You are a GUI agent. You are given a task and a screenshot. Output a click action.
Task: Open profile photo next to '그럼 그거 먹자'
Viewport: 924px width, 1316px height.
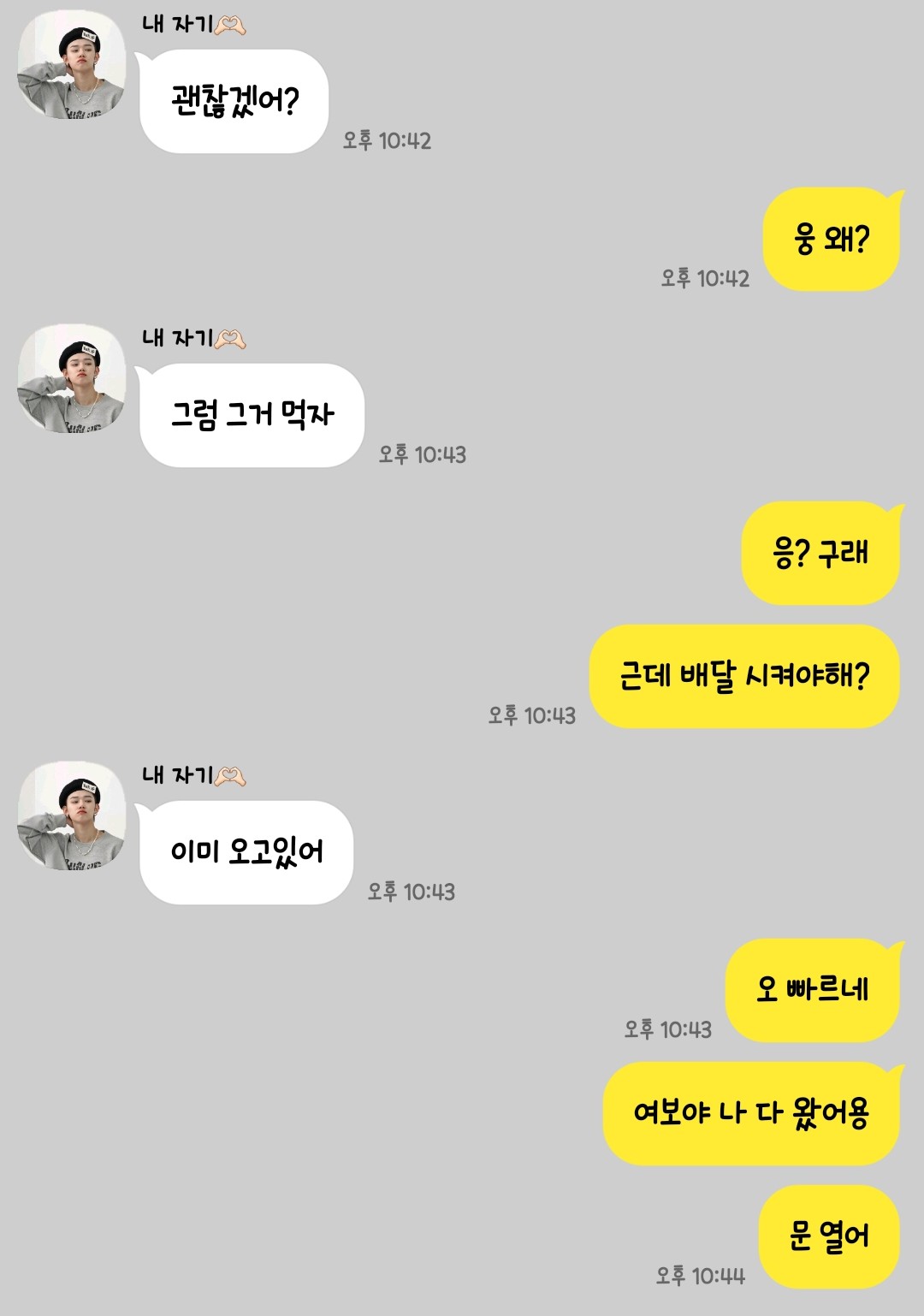72,379
